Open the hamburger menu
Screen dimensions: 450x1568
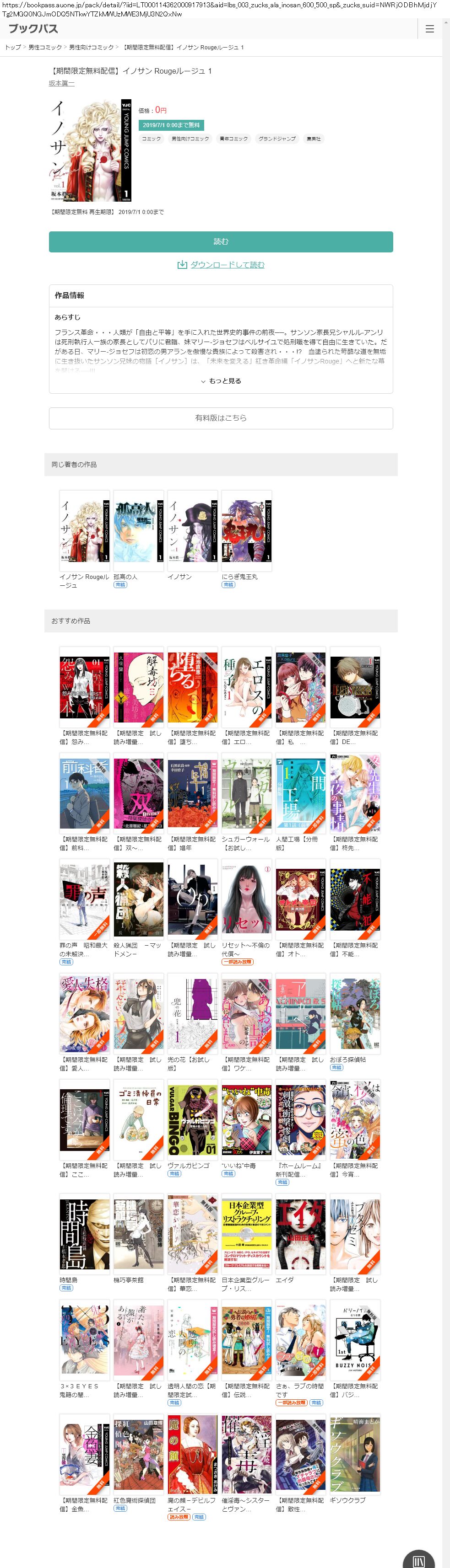pos(430,29)
